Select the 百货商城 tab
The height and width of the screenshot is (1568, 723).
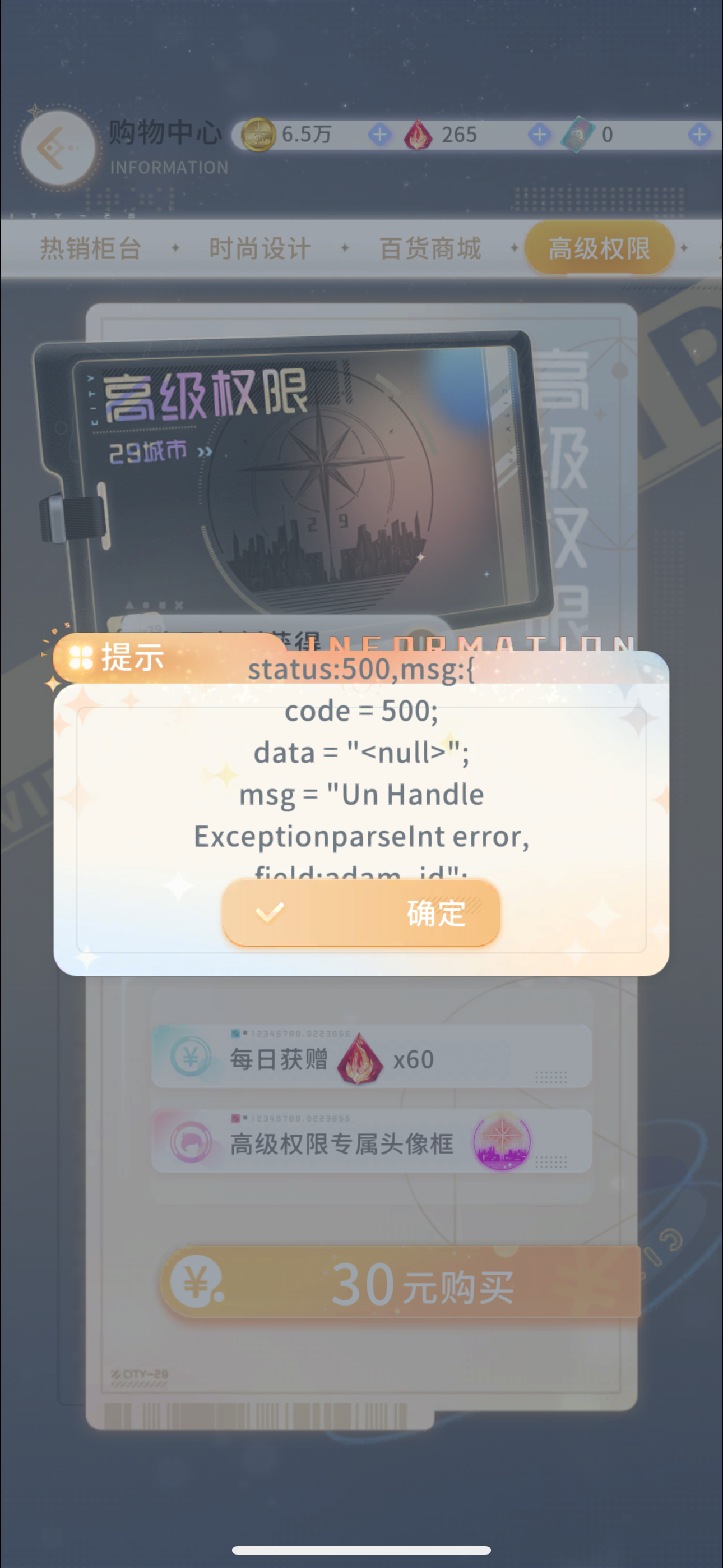430,247
